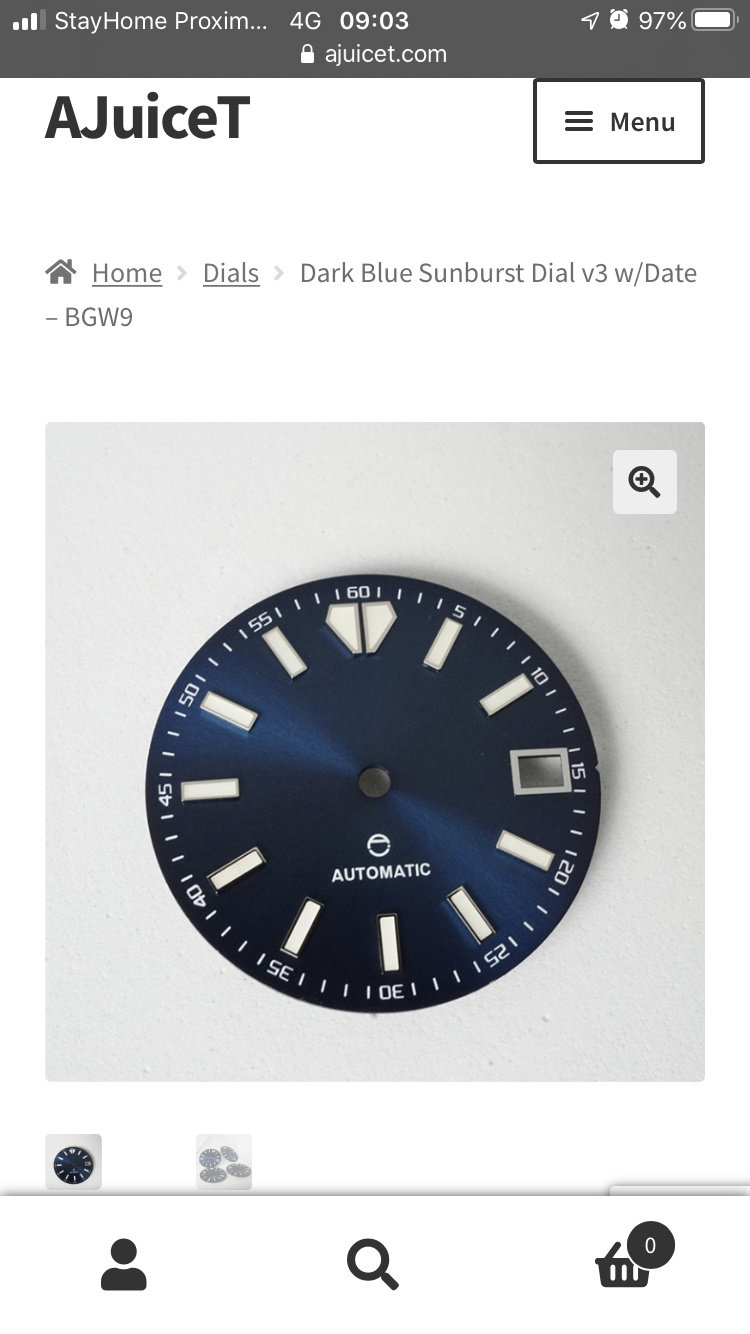Open the Menu button
The width and height of the screenshot is (750, 1334).
619,121
